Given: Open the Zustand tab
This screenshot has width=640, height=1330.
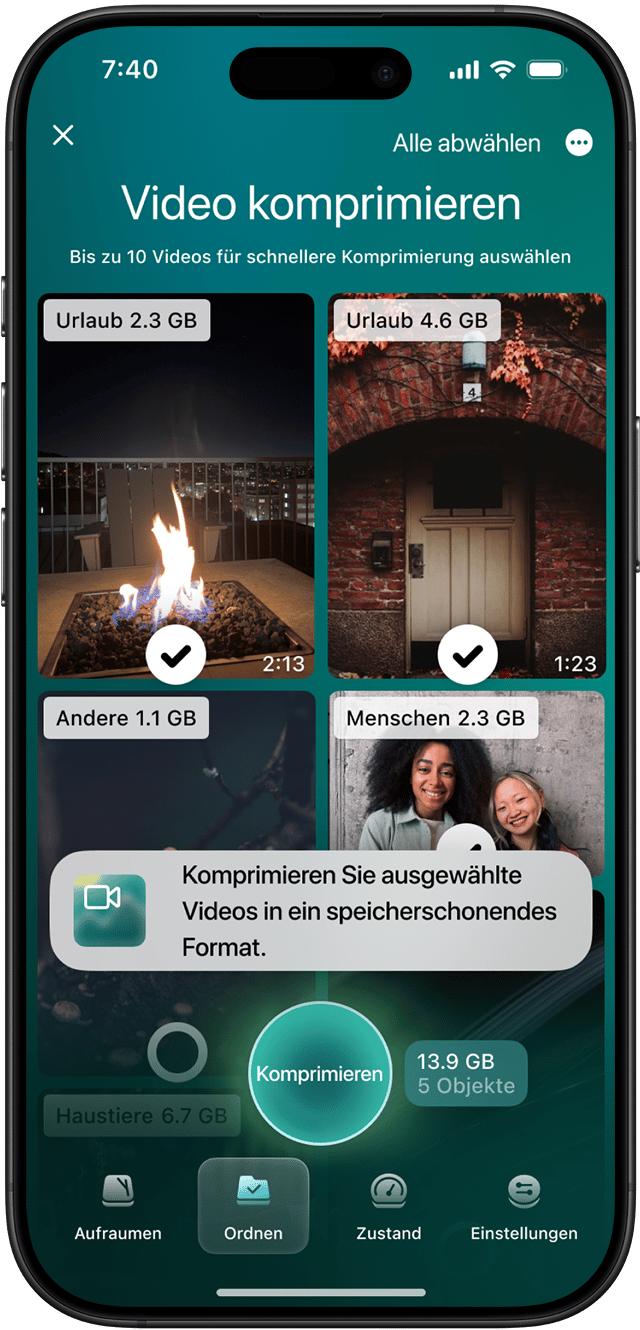Looking at the screenshot, I should pos(388,1207).
